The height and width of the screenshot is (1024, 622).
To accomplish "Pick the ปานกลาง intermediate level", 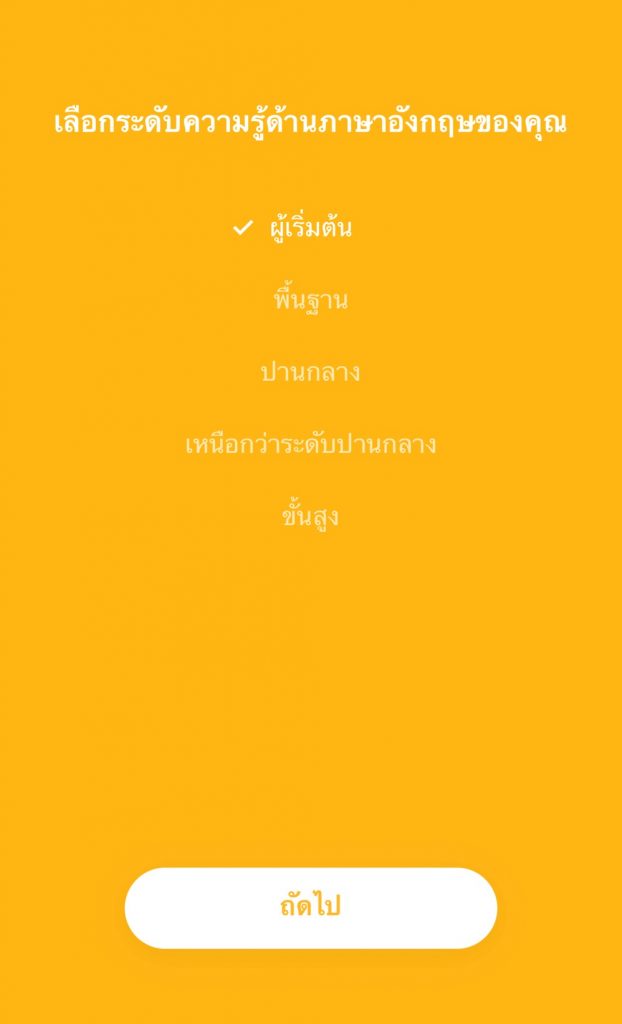I will [311, 373].
